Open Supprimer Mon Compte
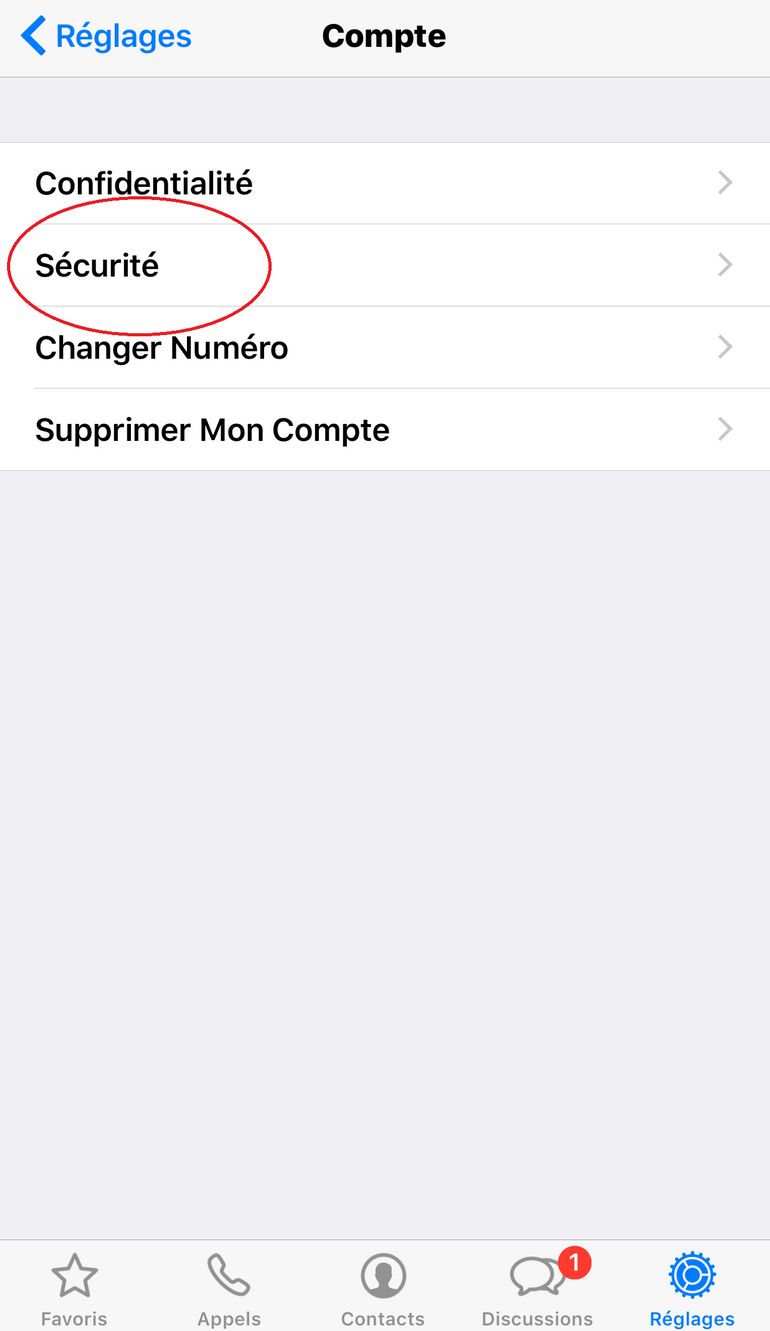770x1331 pixels. pyautogui.click(x=385, y=429)
